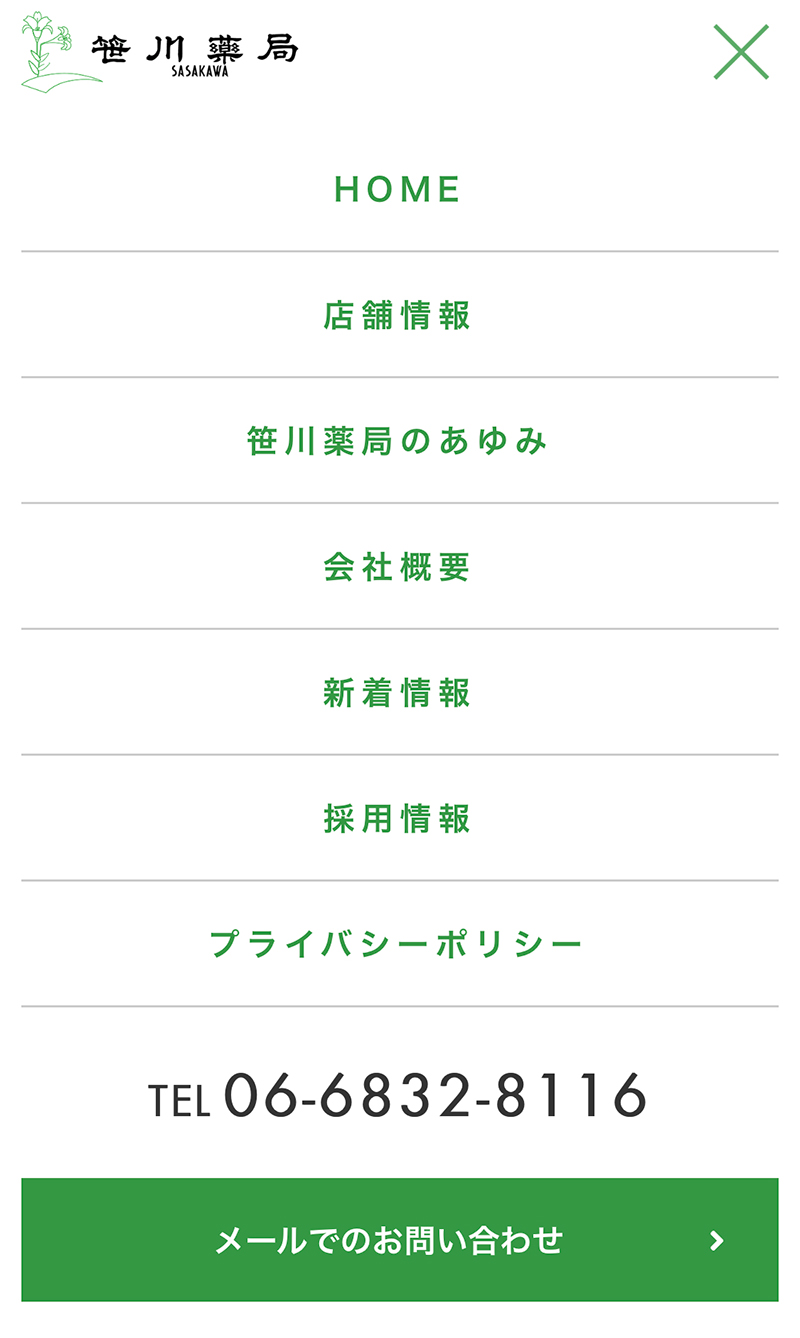This screenshot has width=800, height=1338.
Task: Go to the HOME page
Action: (398, 189)
